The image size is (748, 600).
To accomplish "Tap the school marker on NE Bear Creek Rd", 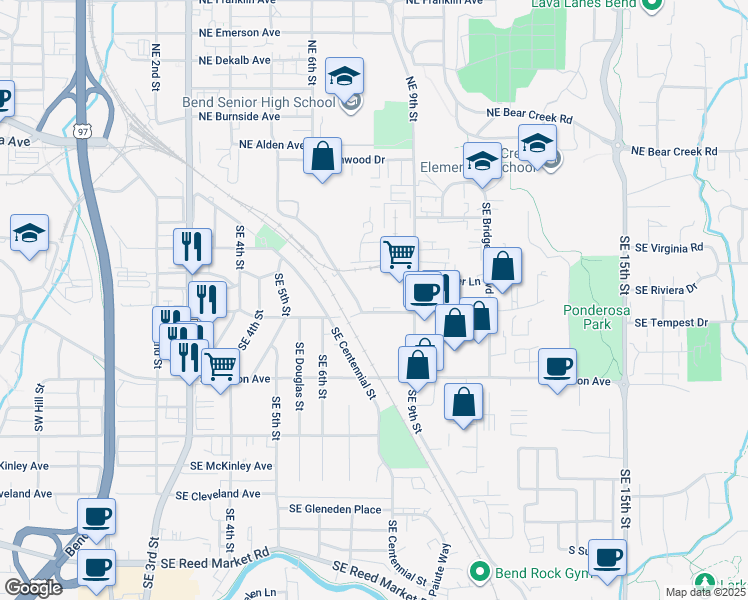I will tap(537, 143).
